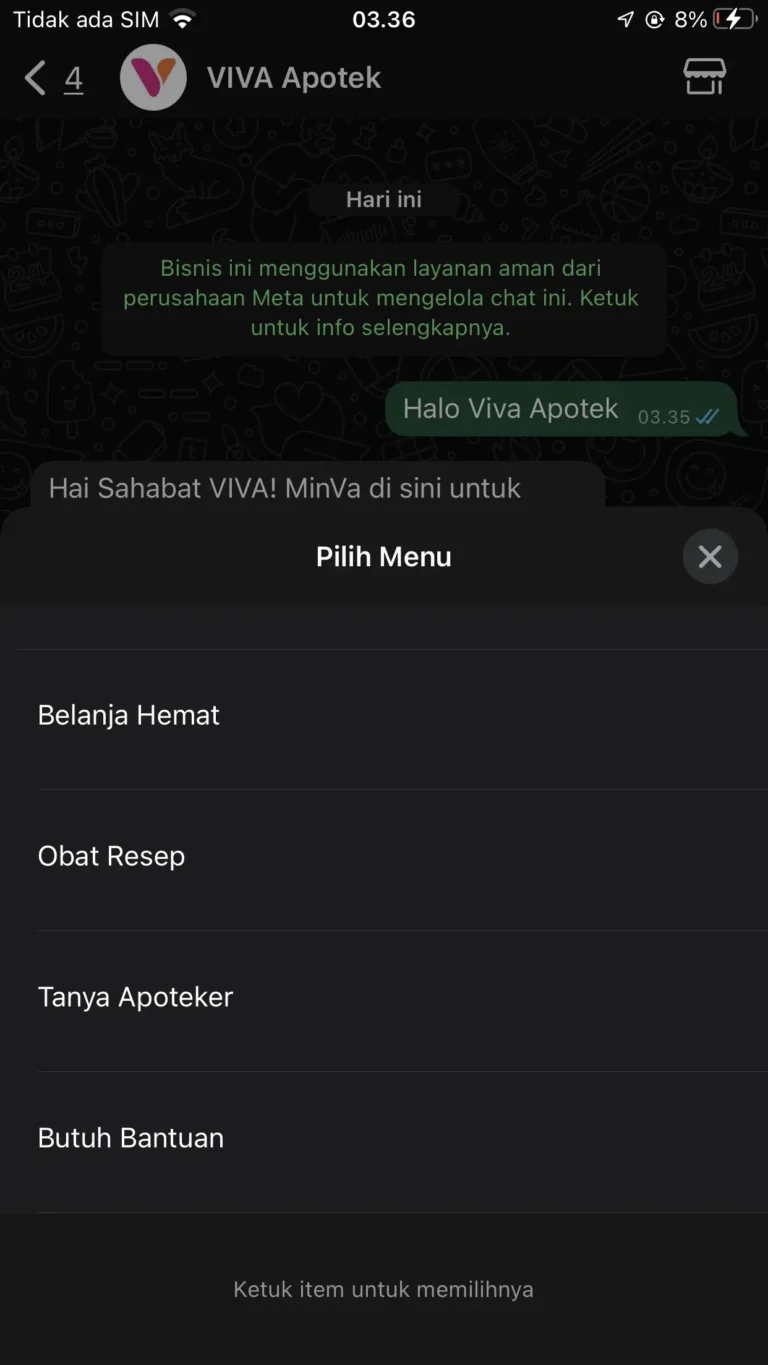Select Butuh Bantuan for help
Image resolution: width=768 pixels, height=1365 pixels.
click(x=384, y=1139)
